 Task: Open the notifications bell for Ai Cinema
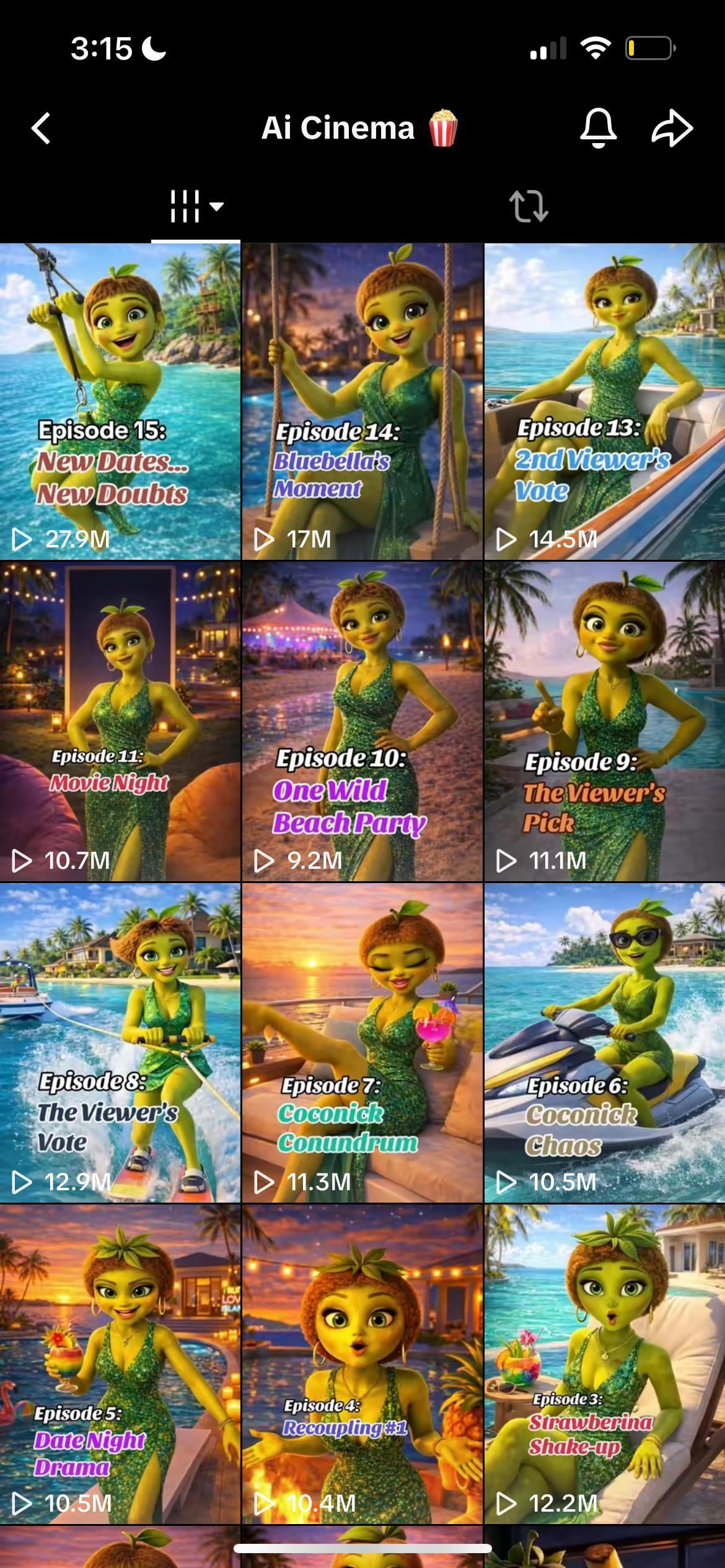tap(598, 128)
